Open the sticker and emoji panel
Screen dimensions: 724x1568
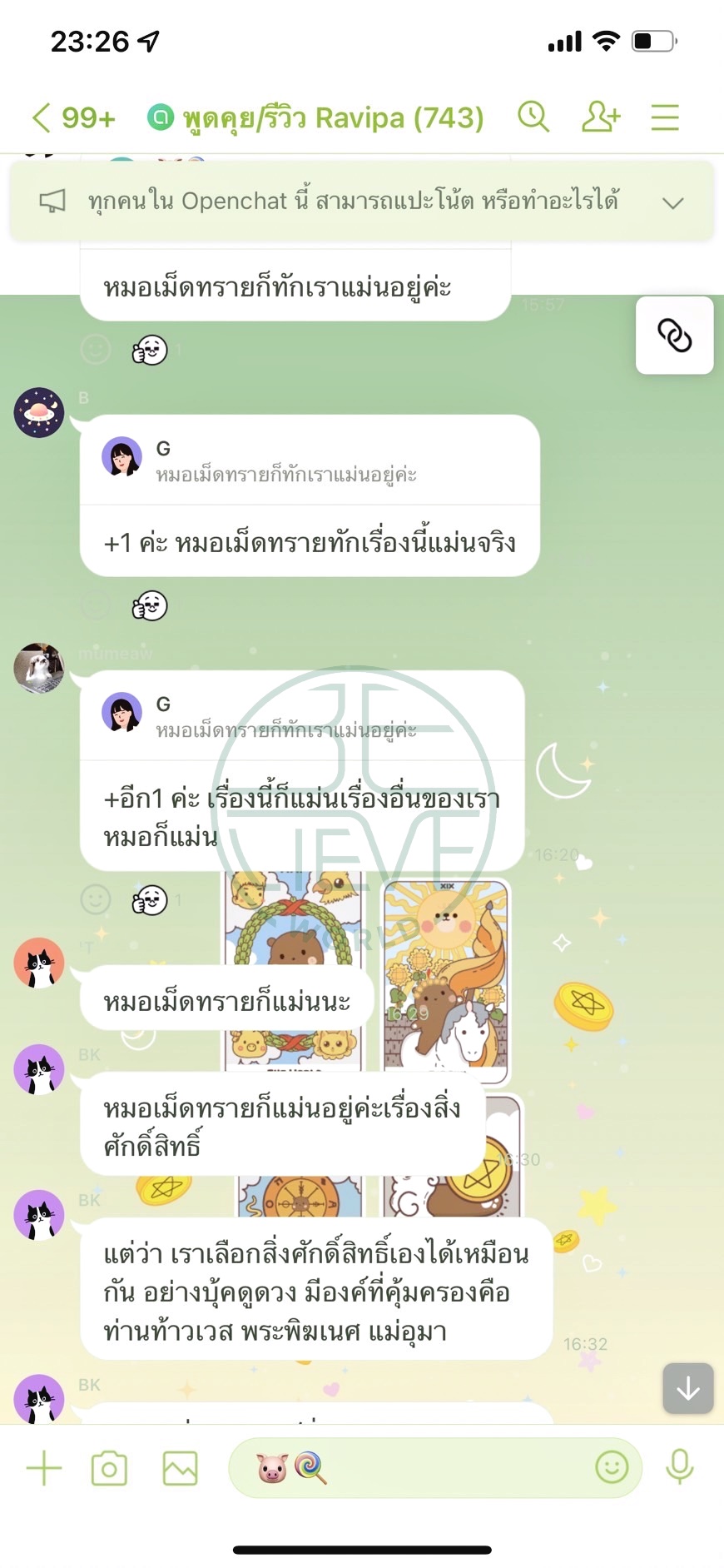click(x=612, y=1467)
